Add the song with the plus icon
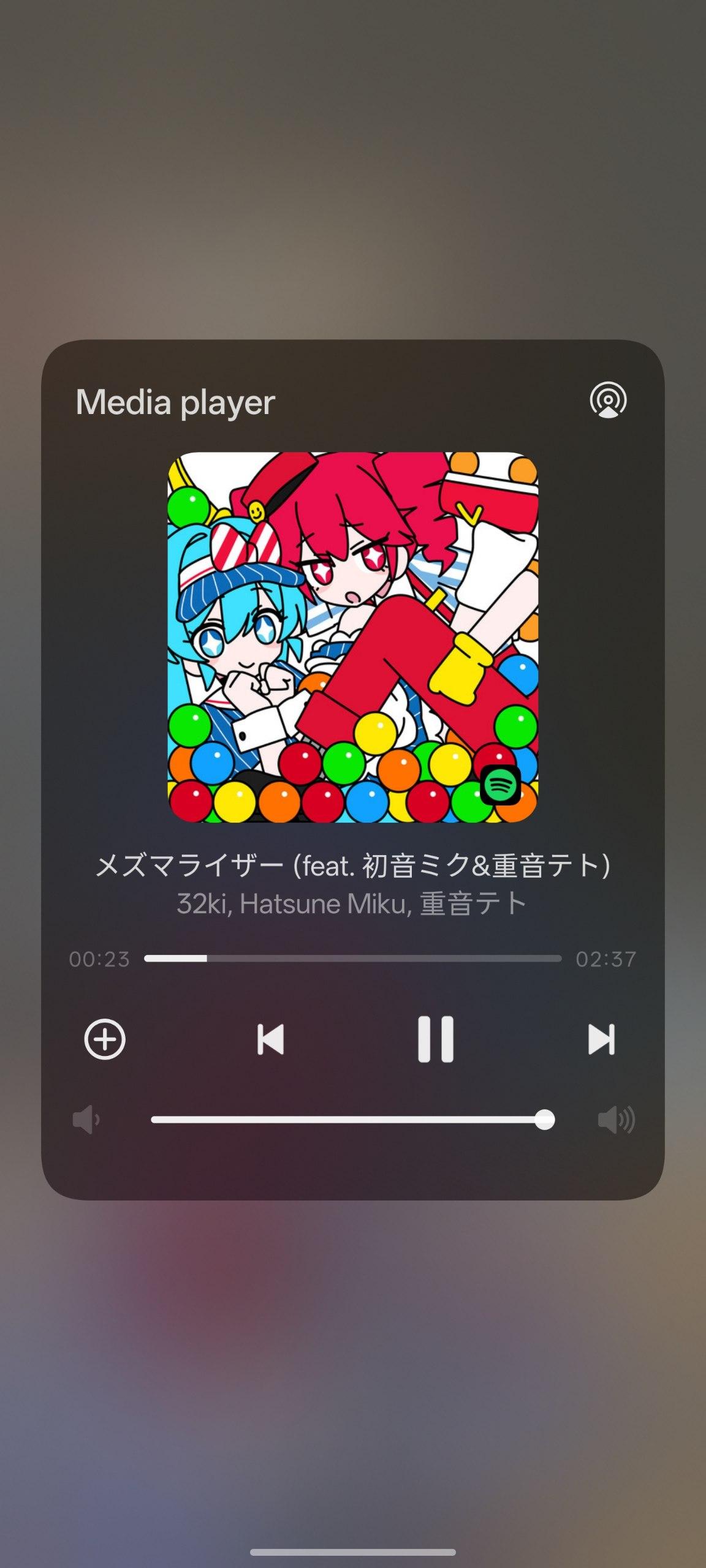Viewport: 706px width, 1568px height. point(105,1039)
